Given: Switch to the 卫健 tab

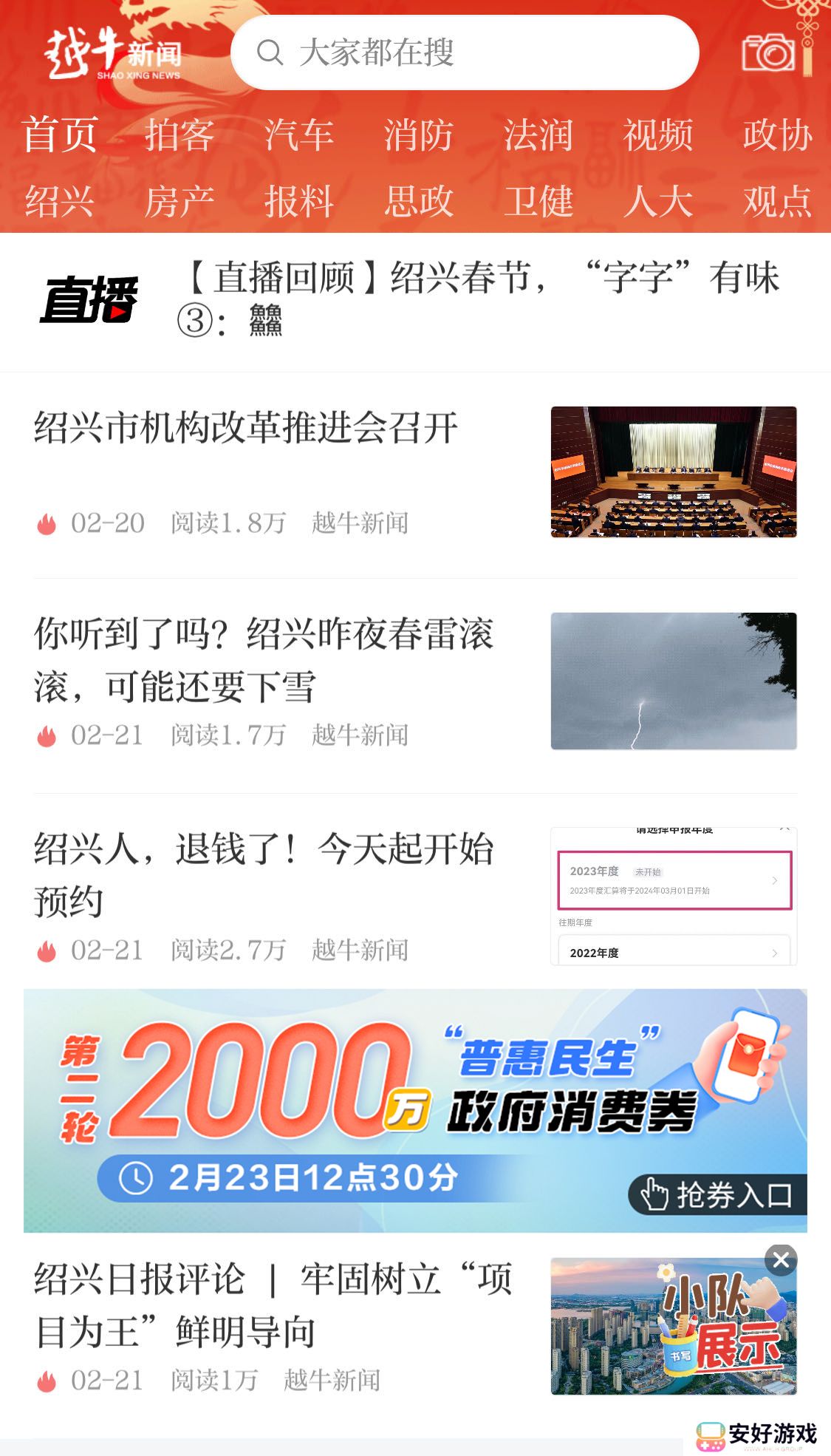Looking at the screenshot, I should pyautogui.click(x=538, y=201).
